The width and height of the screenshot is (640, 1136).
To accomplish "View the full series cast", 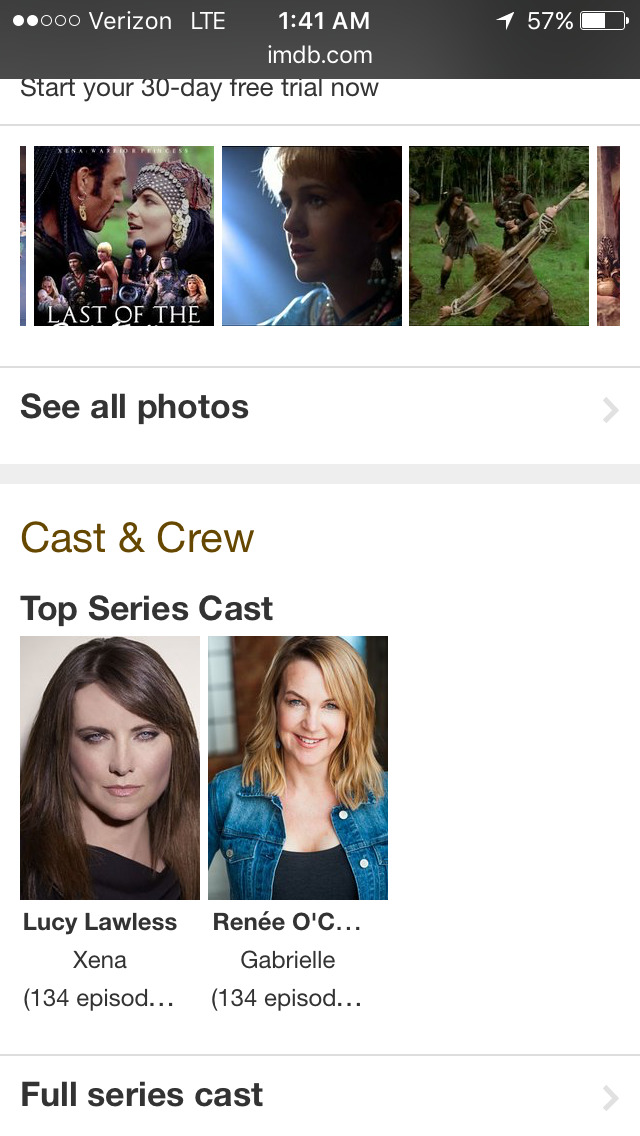I will [320, 1096].
